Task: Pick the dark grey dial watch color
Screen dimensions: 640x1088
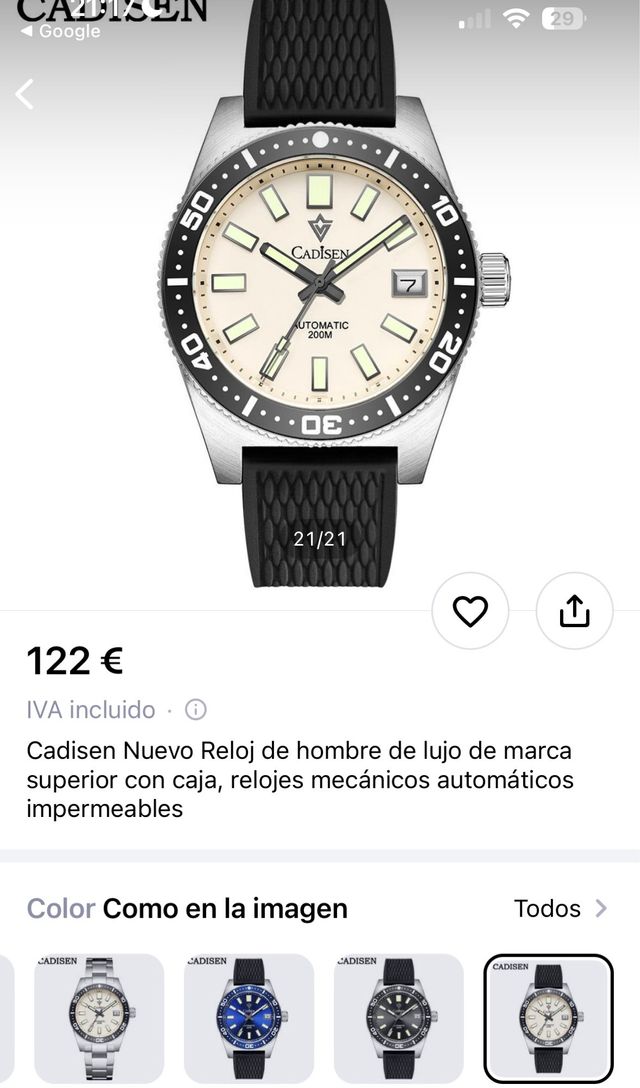Action: pos(399,1018)
